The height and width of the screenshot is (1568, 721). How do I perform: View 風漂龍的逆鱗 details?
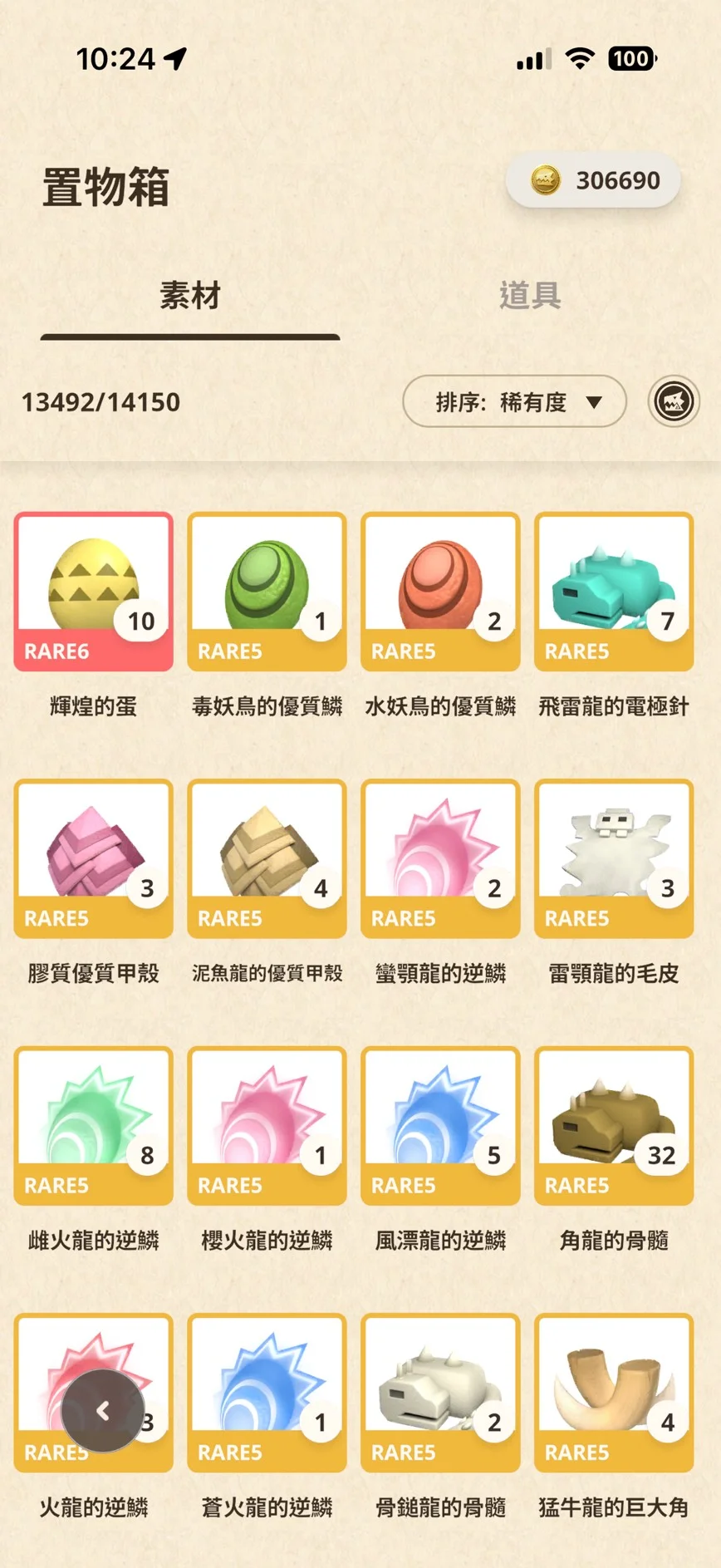440,1125
